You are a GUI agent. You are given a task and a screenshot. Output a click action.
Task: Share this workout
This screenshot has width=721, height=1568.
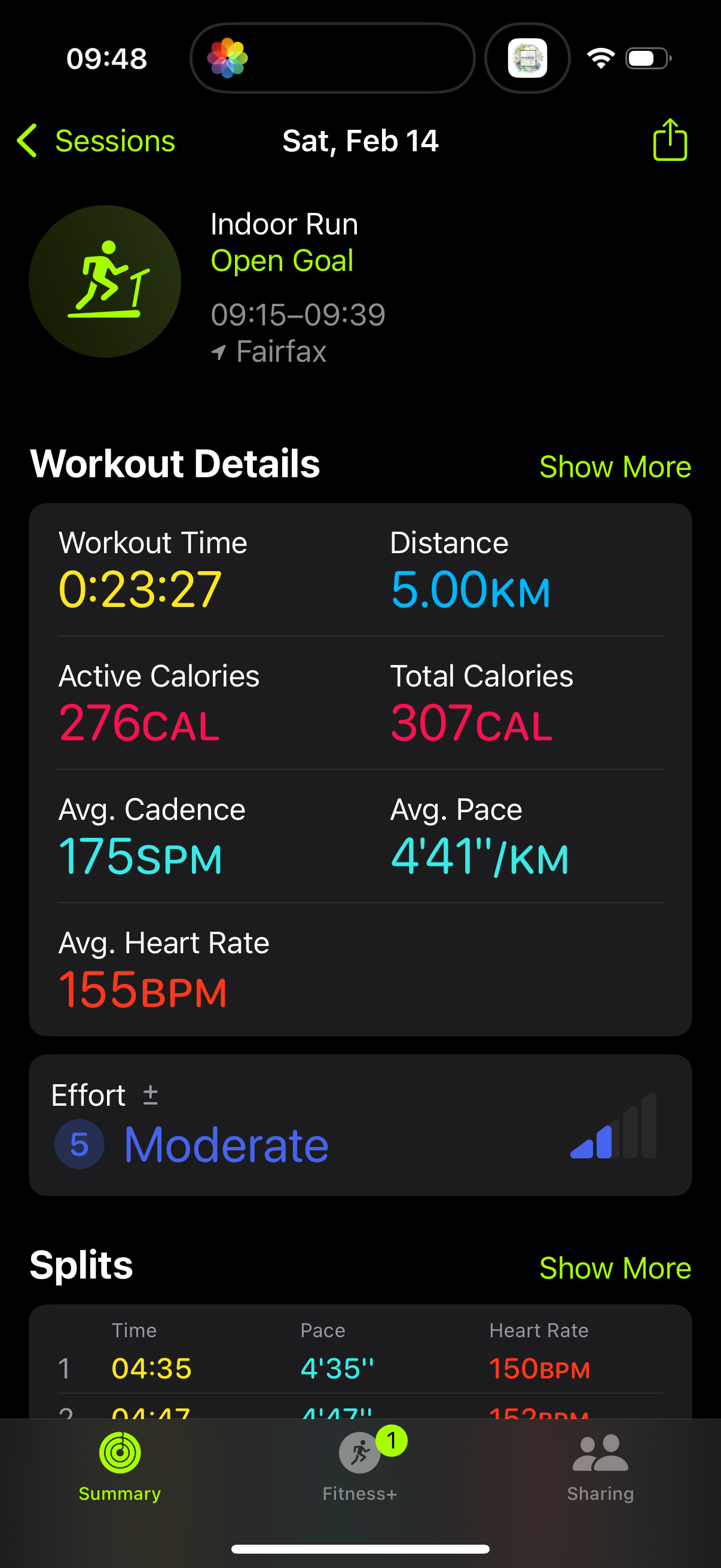point(670,139)
